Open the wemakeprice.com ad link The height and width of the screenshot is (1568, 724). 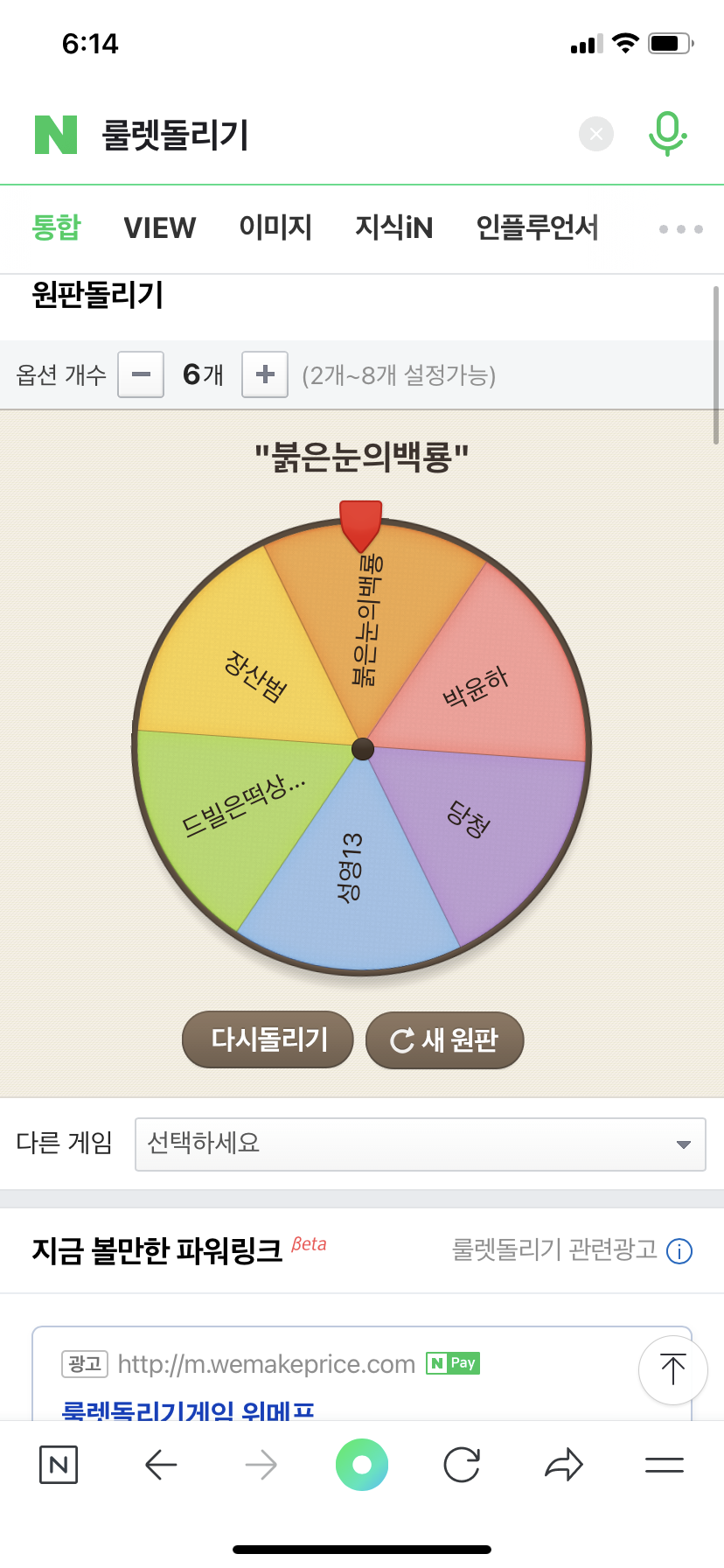(x=266, y=1364)
